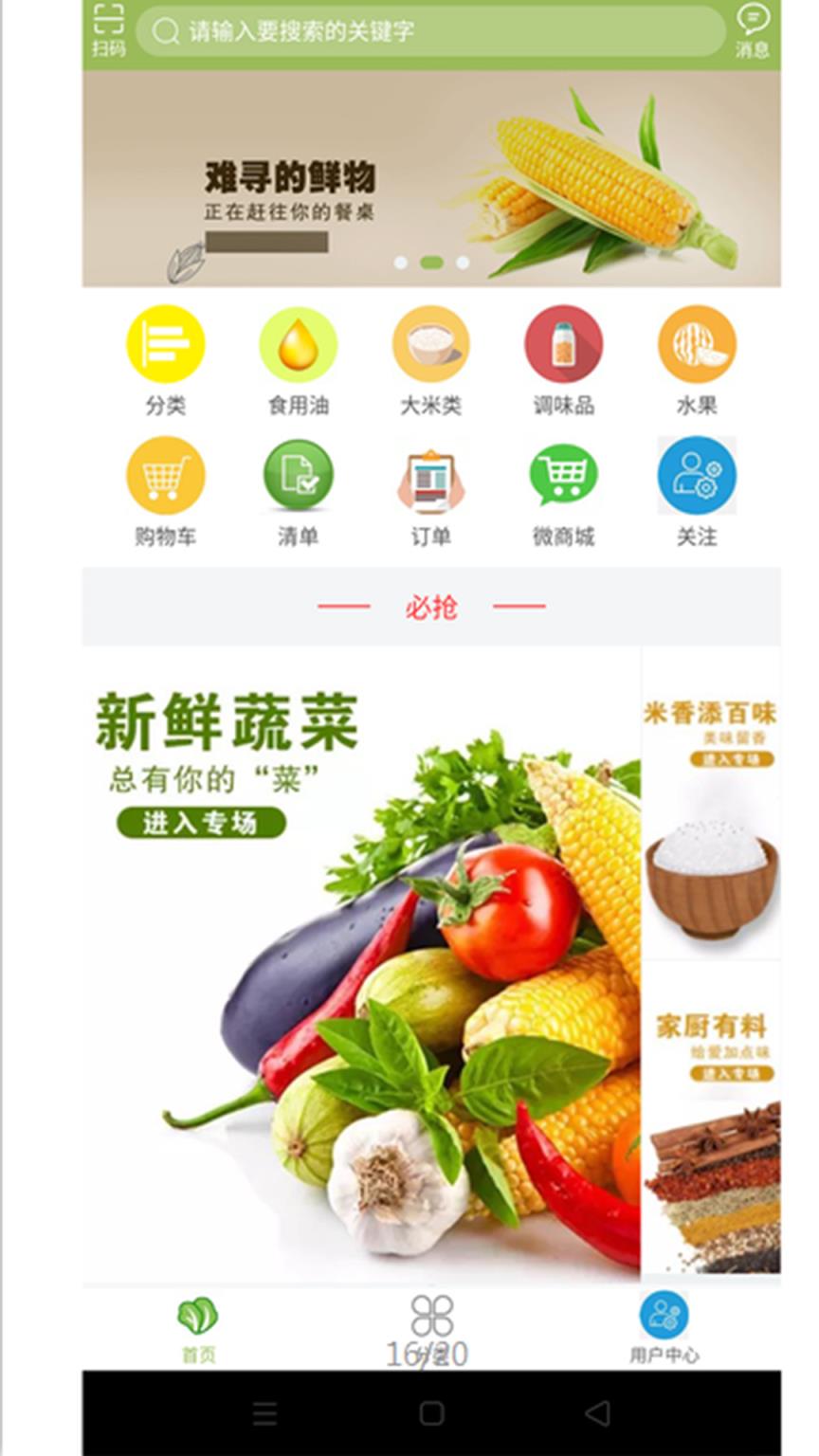Image resolution: width=819 pixels, height=1456 pixels.
Task: Open the 用户中心 user center tab
Action: (x=664, y=1322)
